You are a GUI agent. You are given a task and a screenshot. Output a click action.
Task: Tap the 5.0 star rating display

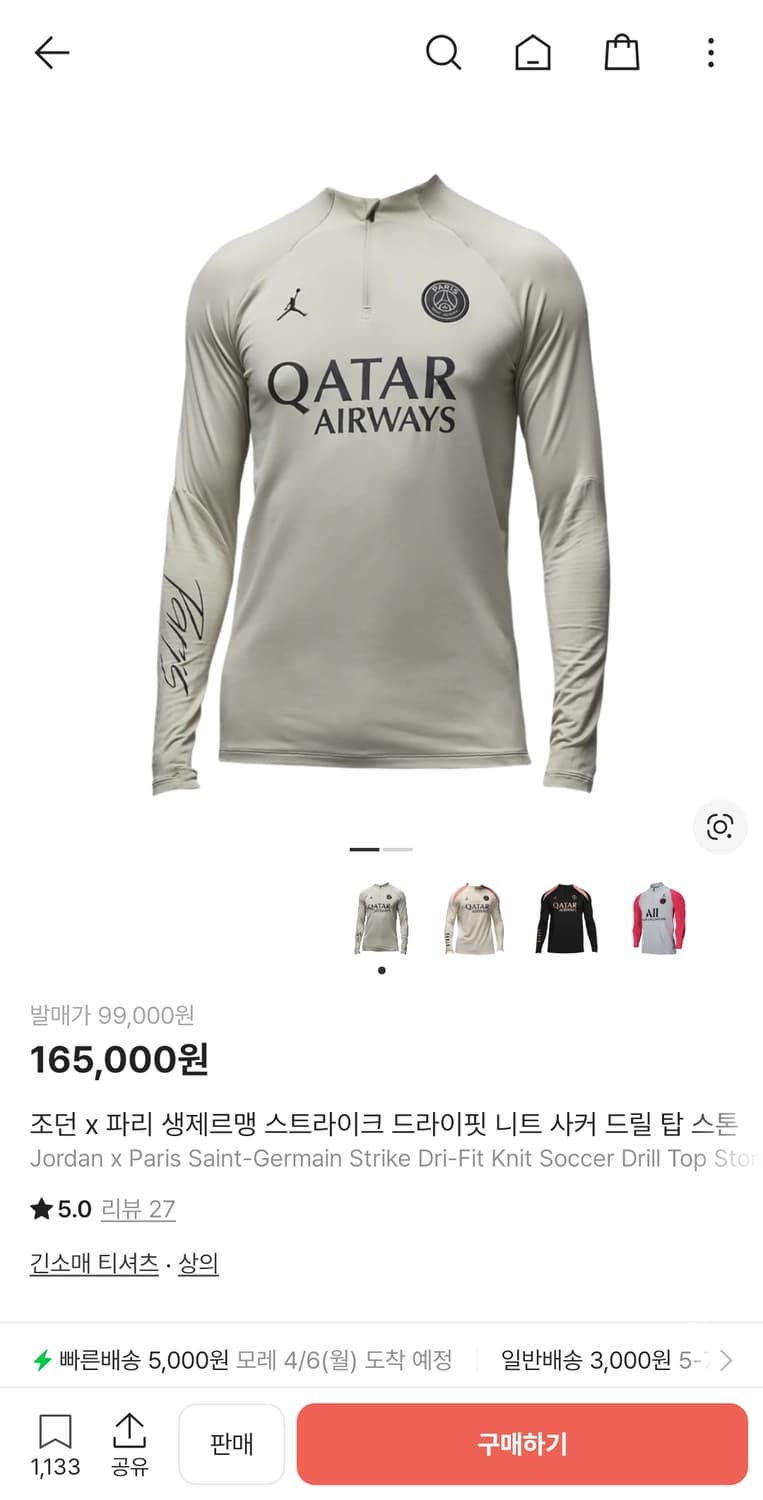61,1209
